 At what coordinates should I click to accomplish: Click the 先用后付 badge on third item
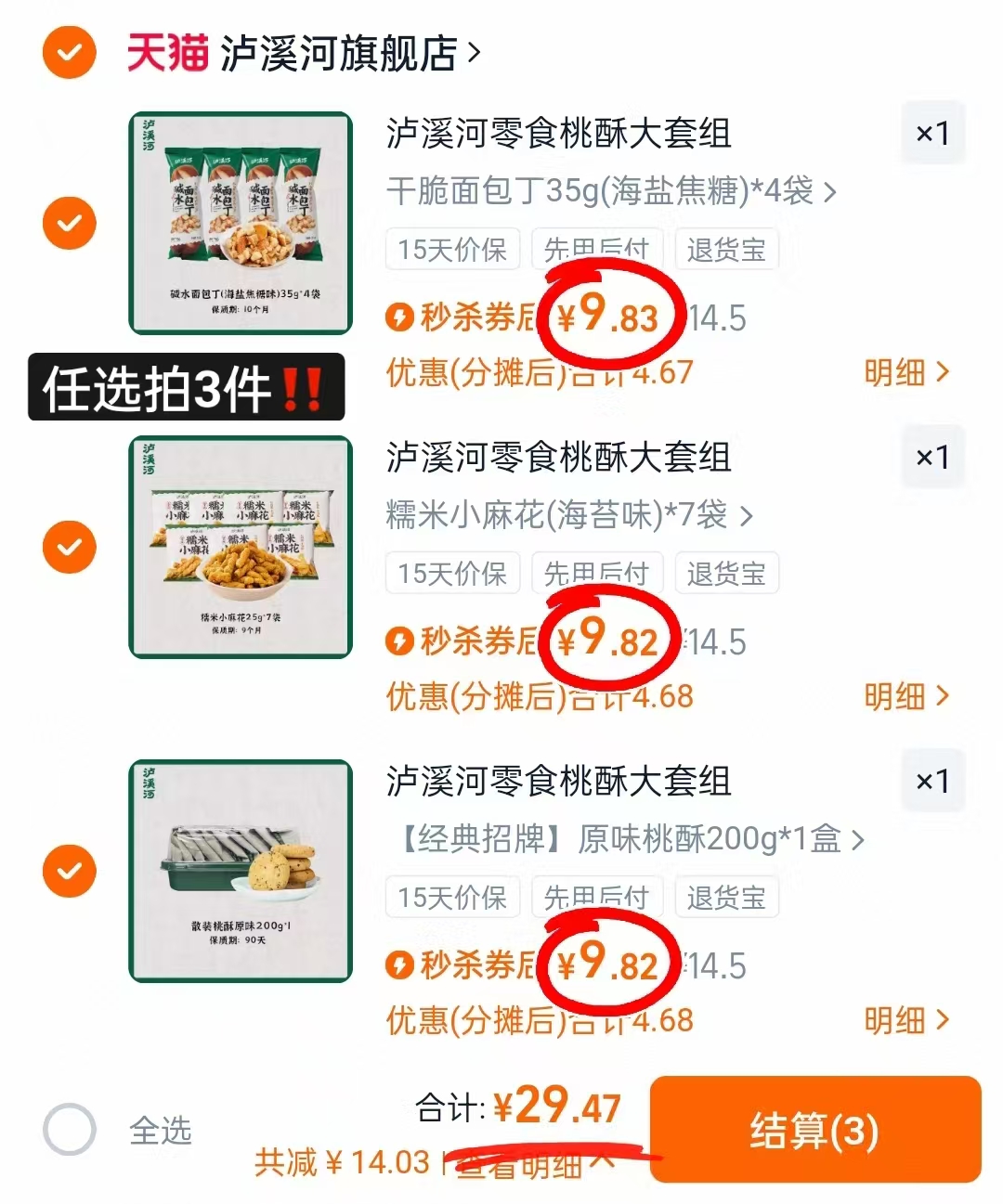[597, 897]
